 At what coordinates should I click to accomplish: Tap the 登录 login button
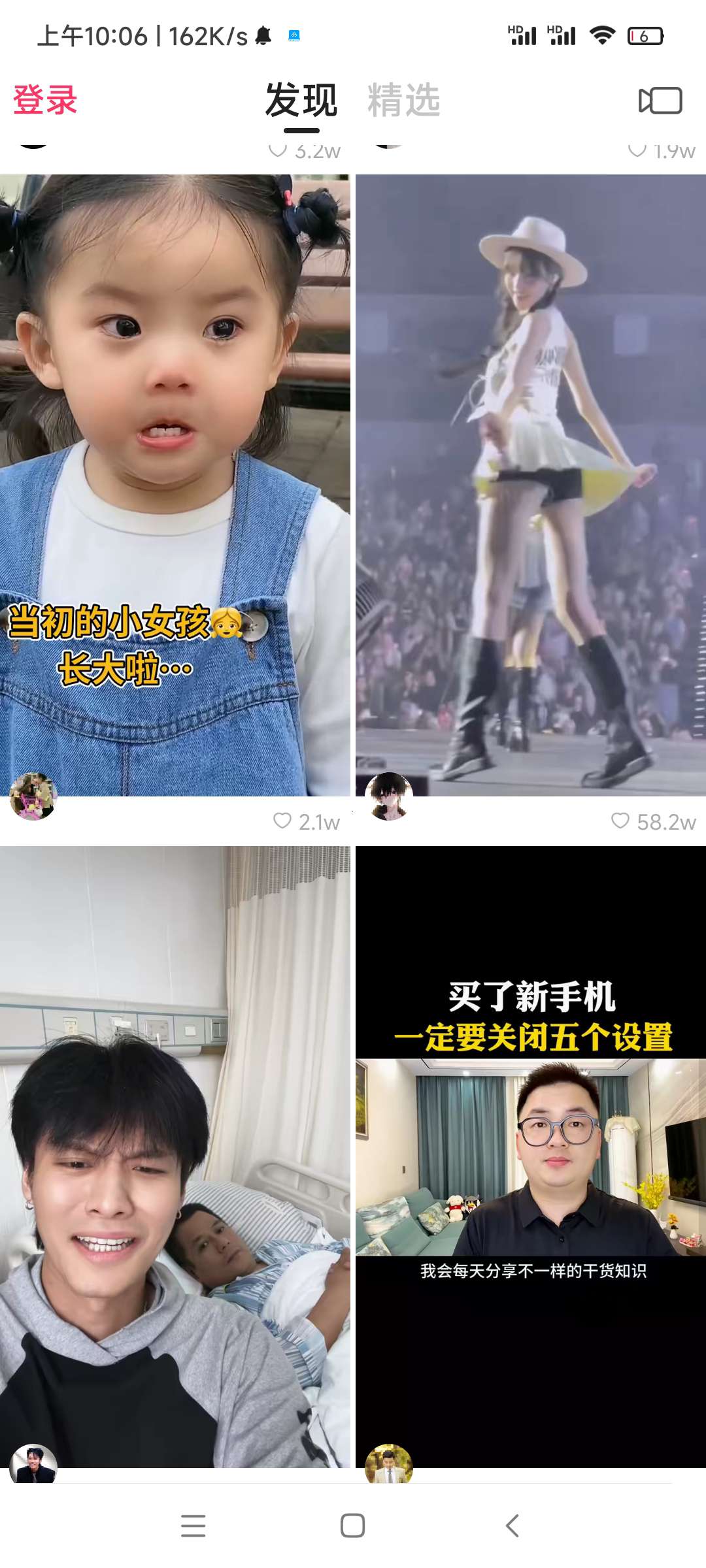click(x=45, y=100)
